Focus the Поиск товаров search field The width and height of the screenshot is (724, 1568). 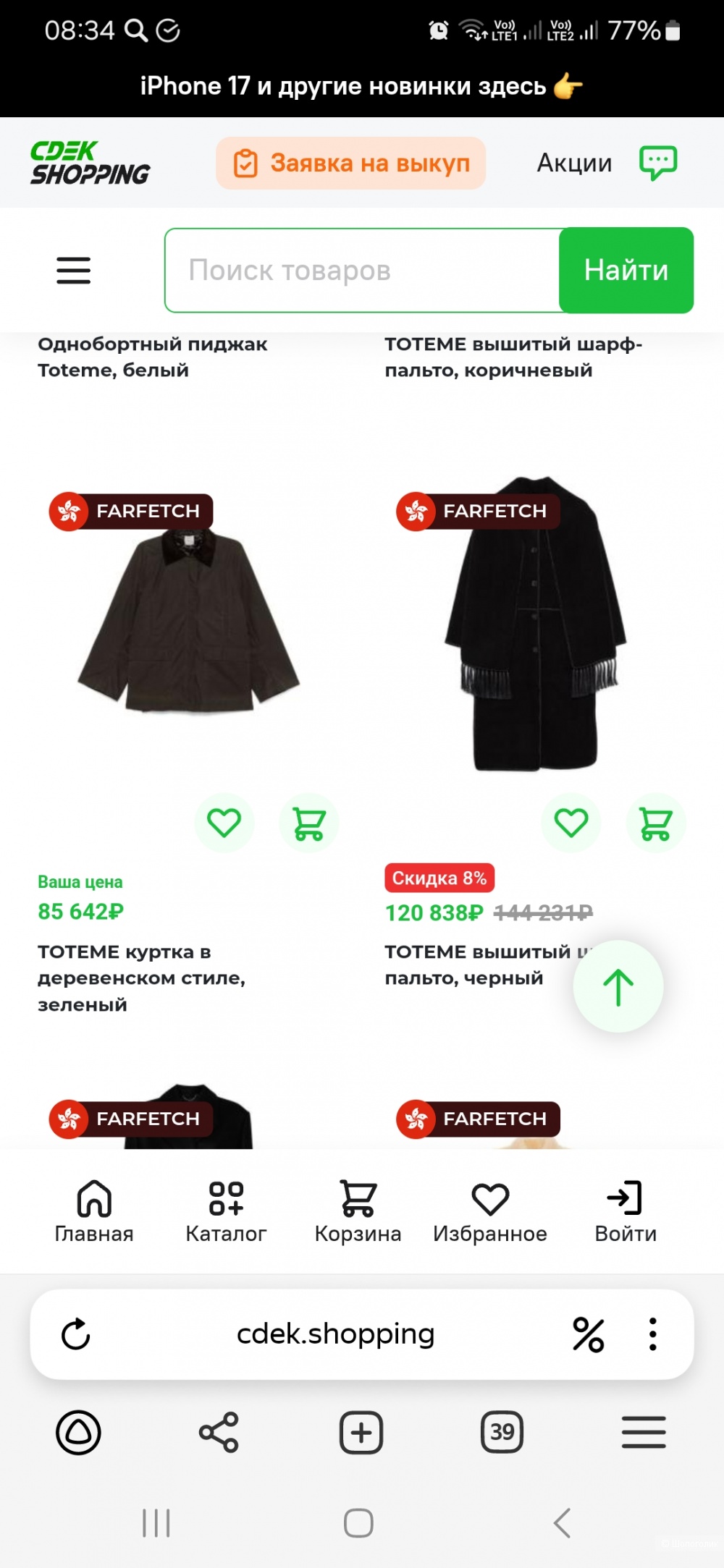click(x=362, y=271)
